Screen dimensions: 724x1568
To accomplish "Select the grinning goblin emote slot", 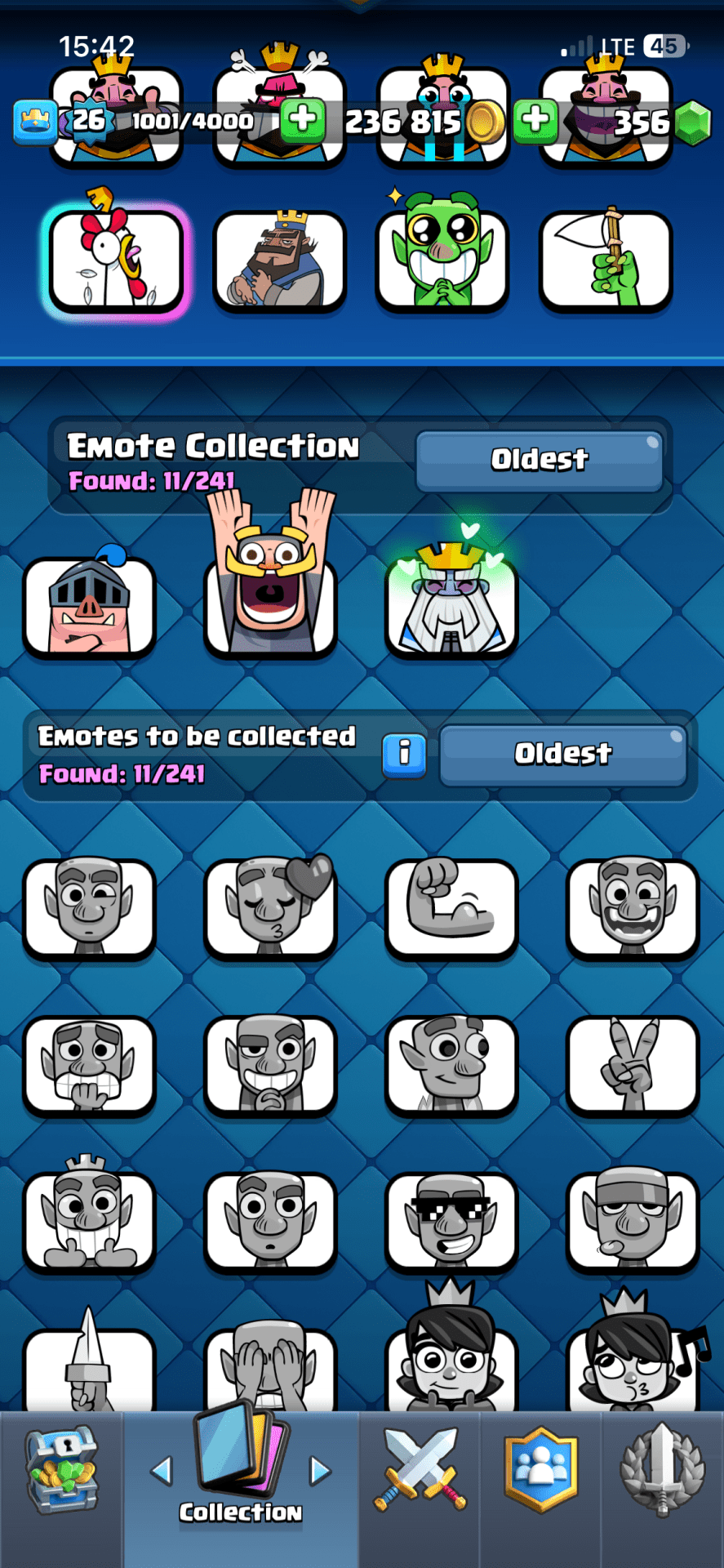I will tap(442, 261).
